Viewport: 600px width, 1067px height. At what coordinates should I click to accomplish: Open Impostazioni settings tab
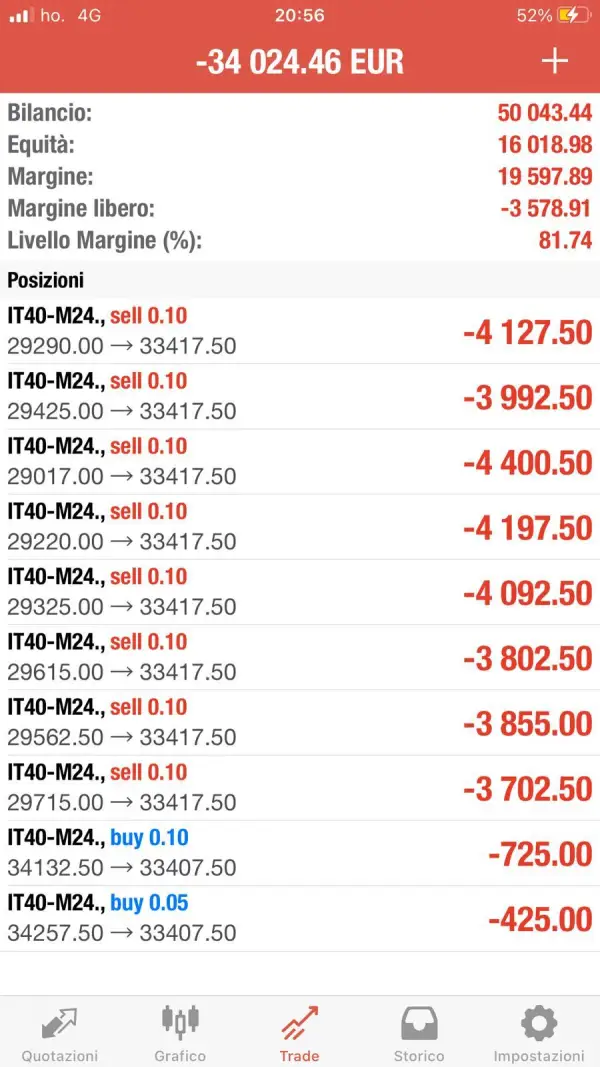[x=539, y=1034]
